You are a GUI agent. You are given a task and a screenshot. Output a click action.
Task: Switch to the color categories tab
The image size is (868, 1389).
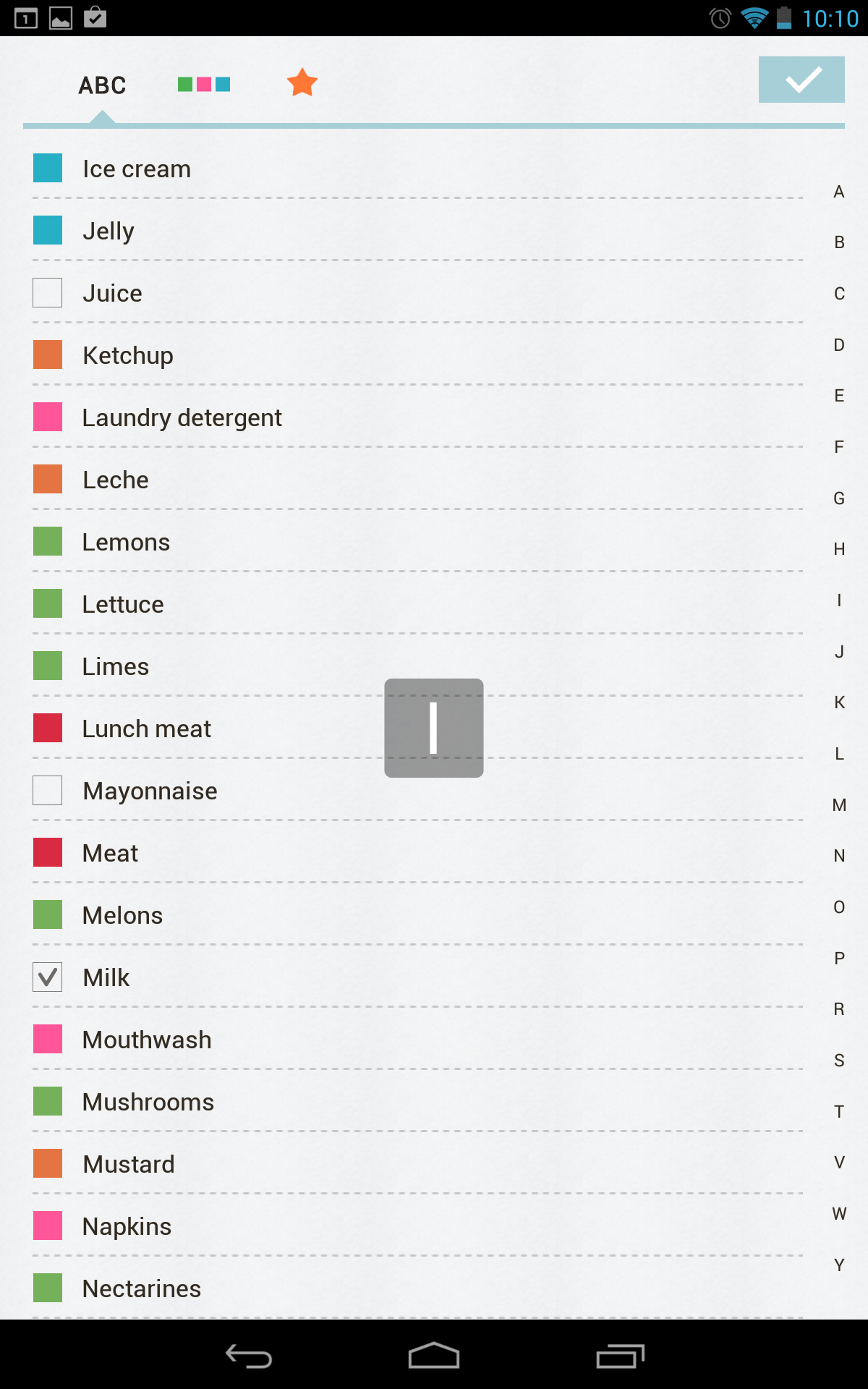click(x=204, y=85)
